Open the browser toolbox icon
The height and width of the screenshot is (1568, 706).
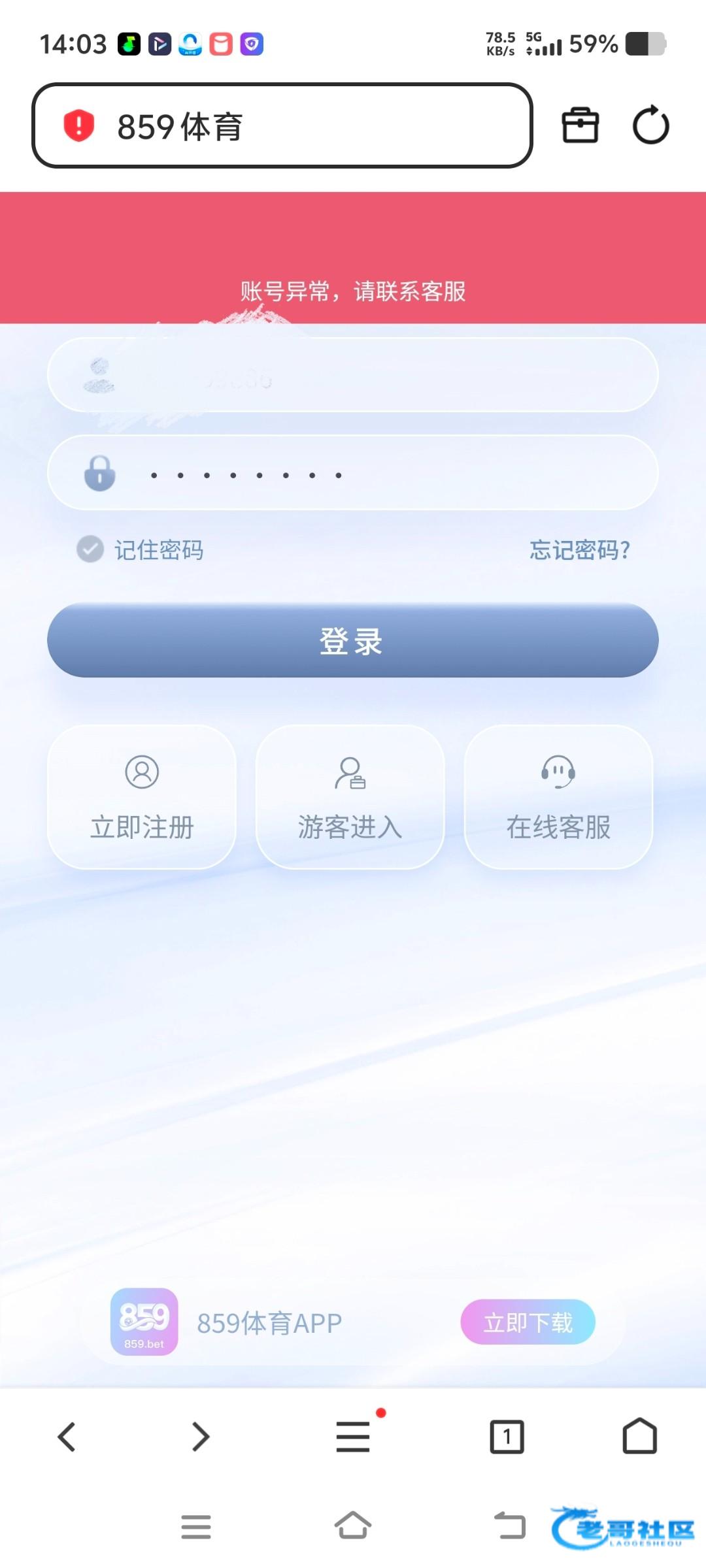pyautogui.click(x=580, y=125)
